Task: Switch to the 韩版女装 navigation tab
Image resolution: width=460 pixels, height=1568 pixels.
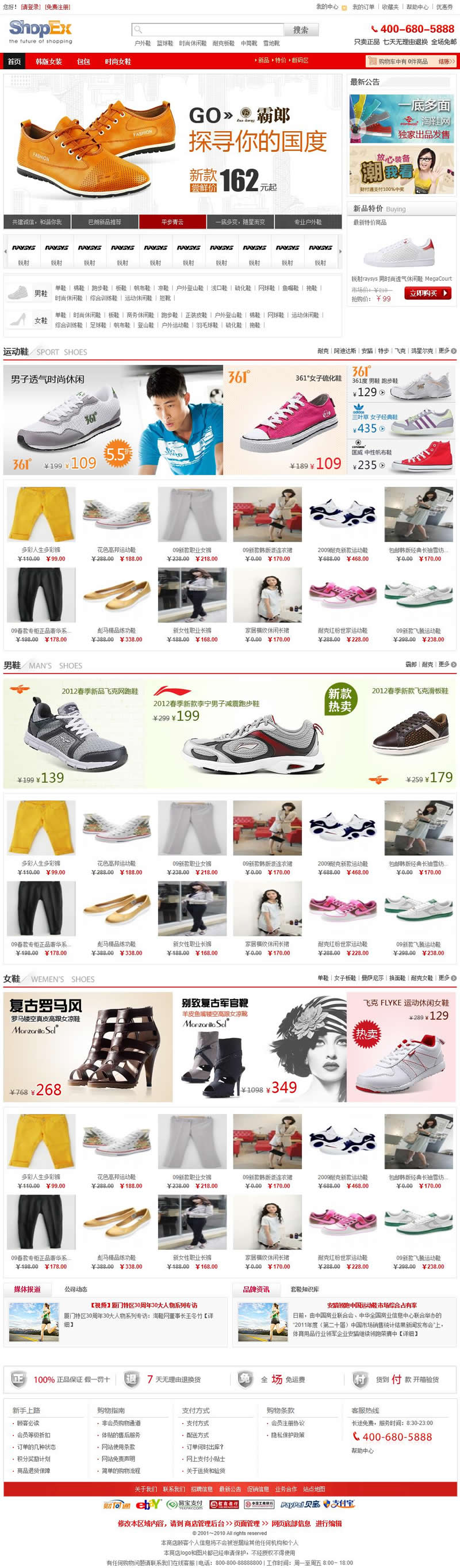Action: coord(48,62)
